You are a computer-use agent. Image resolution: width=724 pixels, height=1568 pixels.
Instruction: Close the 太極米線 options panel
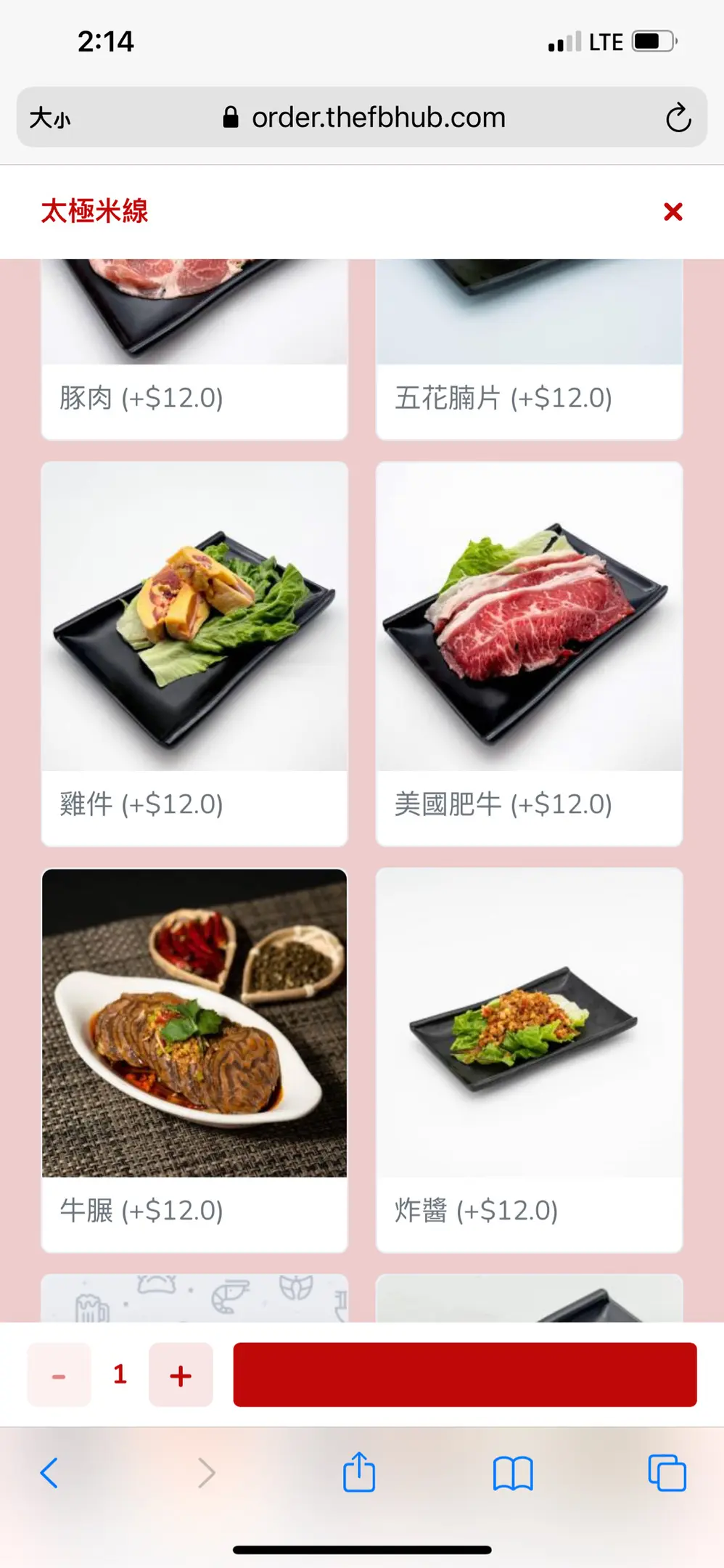coord(672,212)
